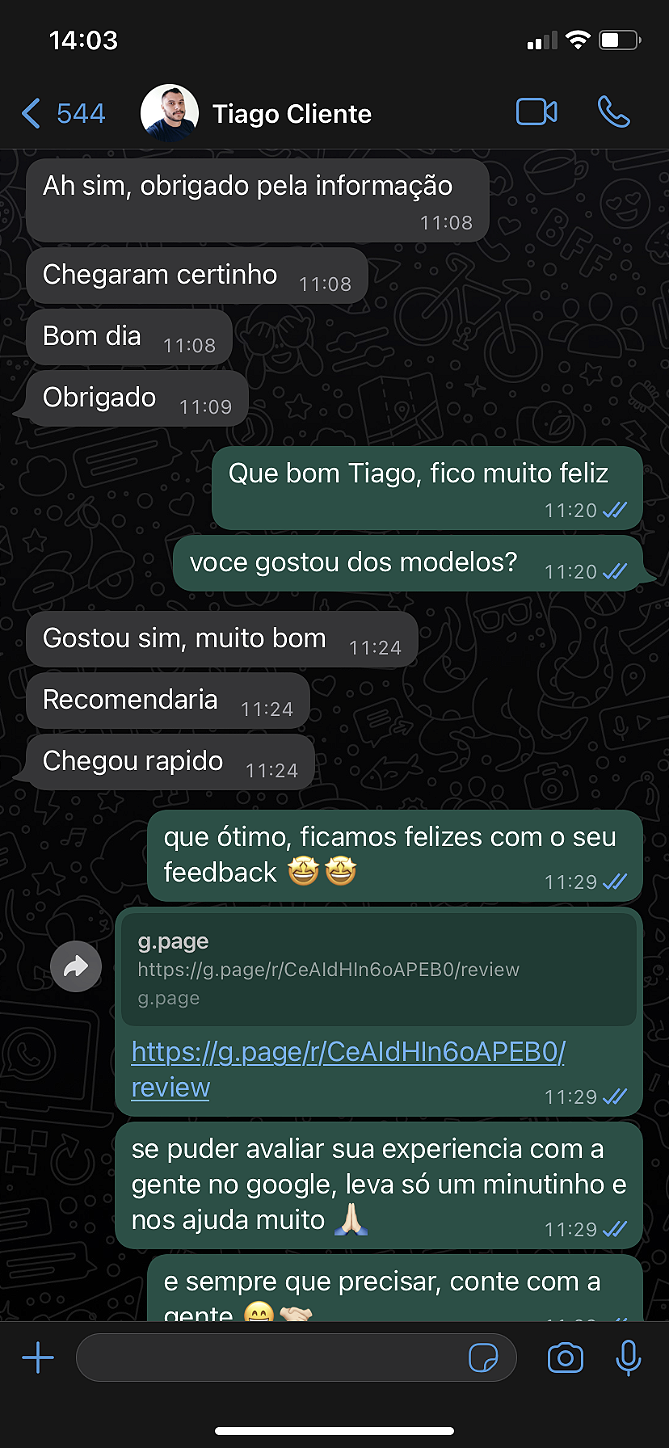The image size is (669, 1448).
Task: Open the g.page review link
Action: click(x=347, y=1053)
